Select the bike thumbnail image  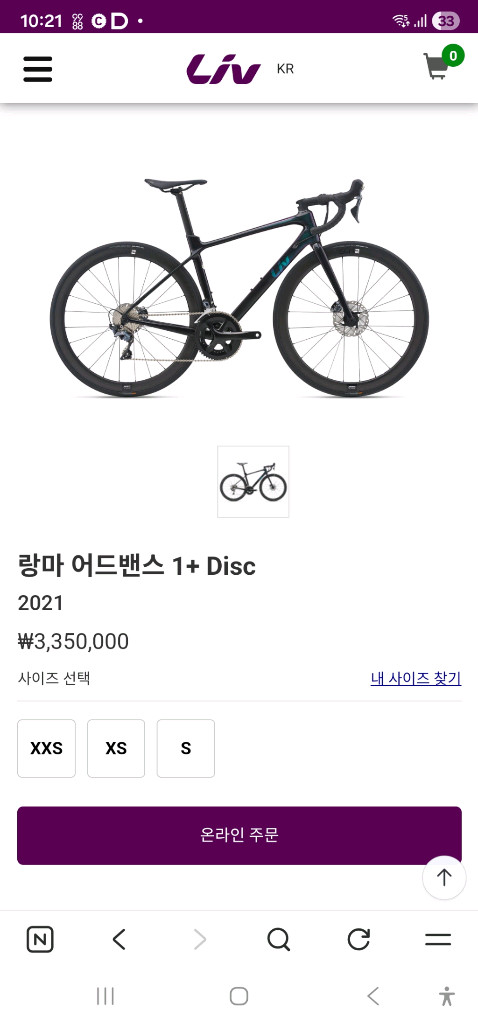click(253, 482)
